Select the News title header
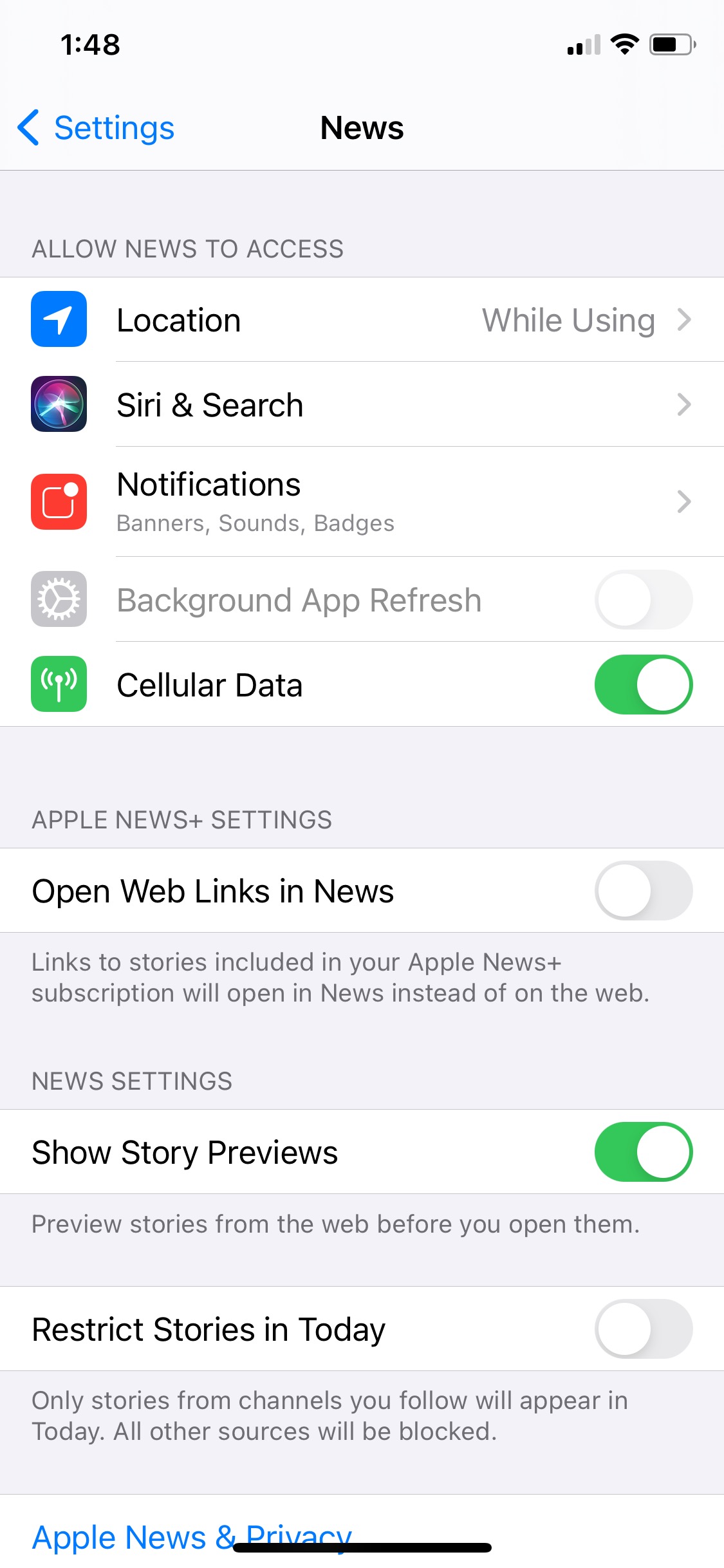724x1568 pixels. [x=362, y=127]
